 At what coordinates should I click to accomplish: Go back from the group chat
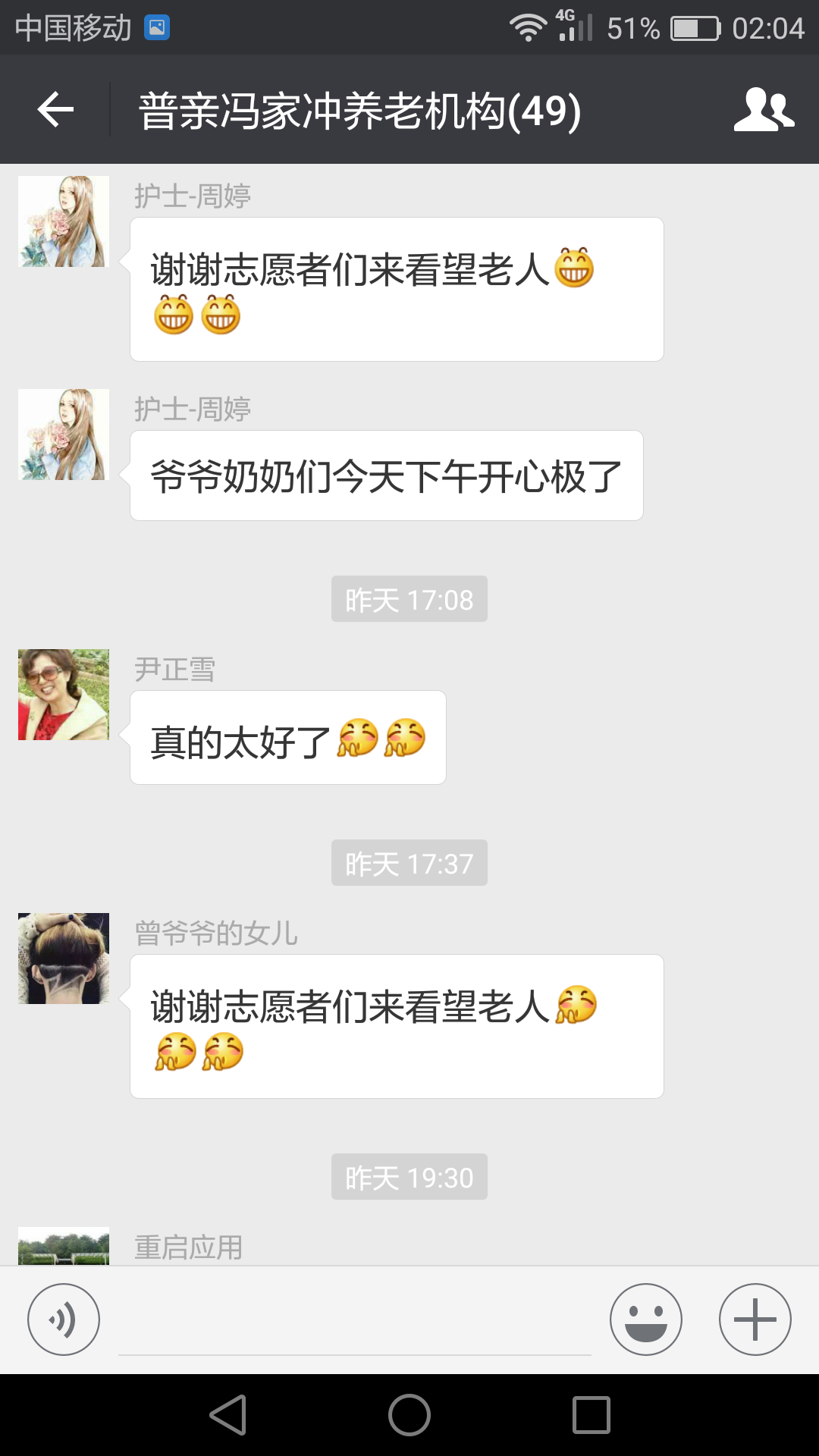click(x=55, y=110)
